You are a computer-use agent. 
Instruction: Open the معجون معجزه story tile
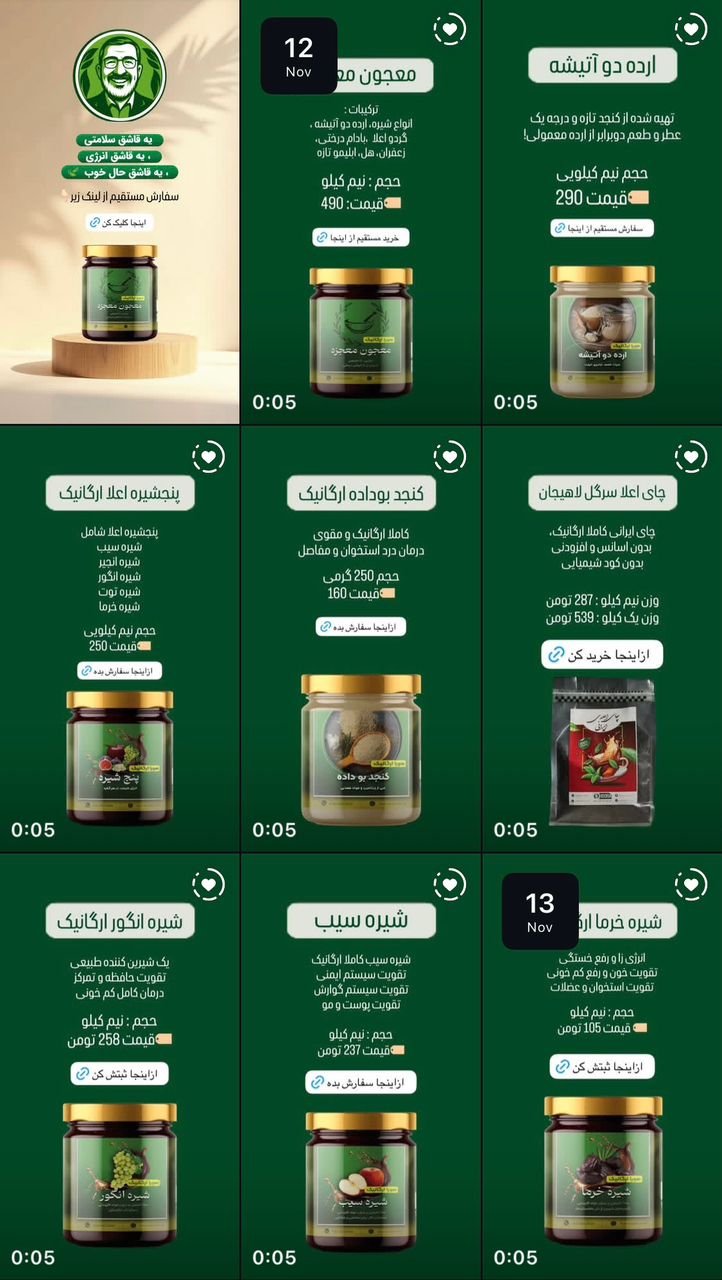[x=361, y=212]
